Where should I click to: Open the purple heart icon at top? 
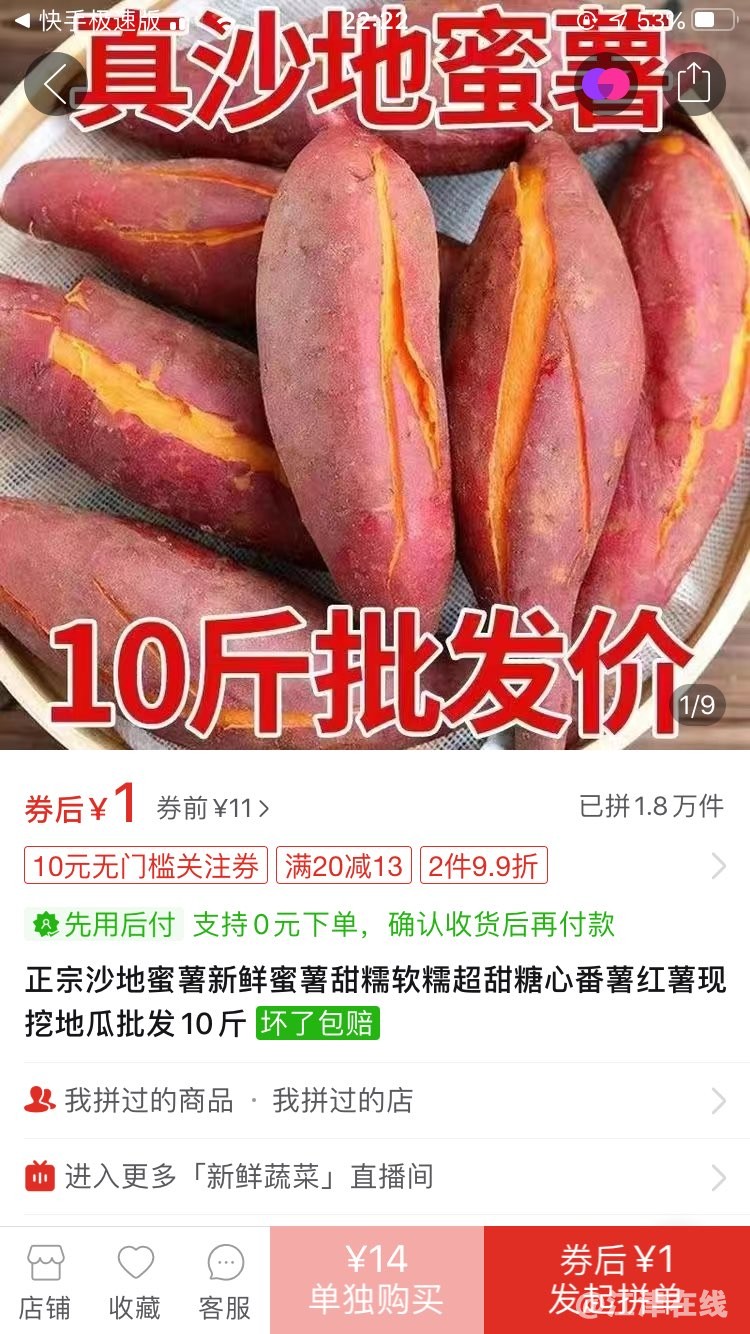click(x=606, y=84)
